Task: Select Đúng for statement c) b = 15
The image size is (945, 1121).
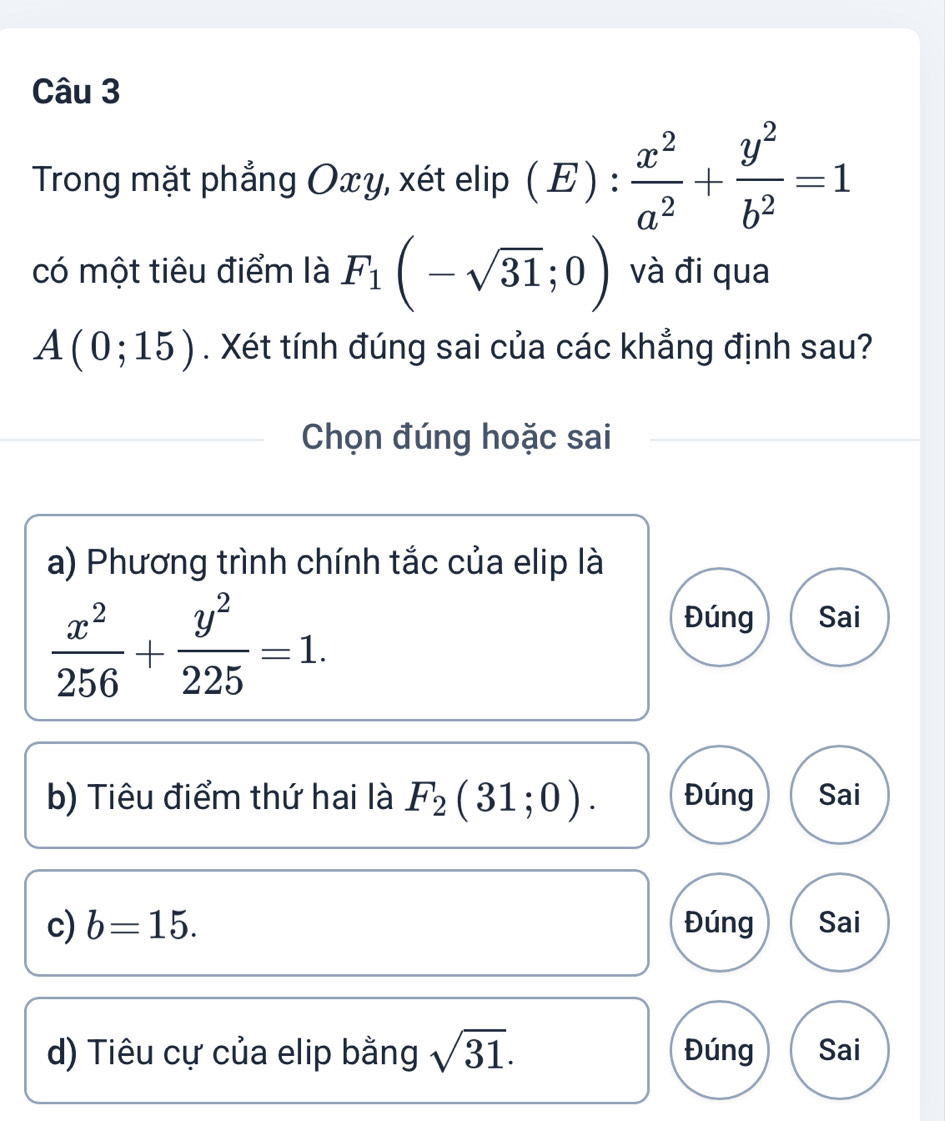Action: tap(720, 924)
